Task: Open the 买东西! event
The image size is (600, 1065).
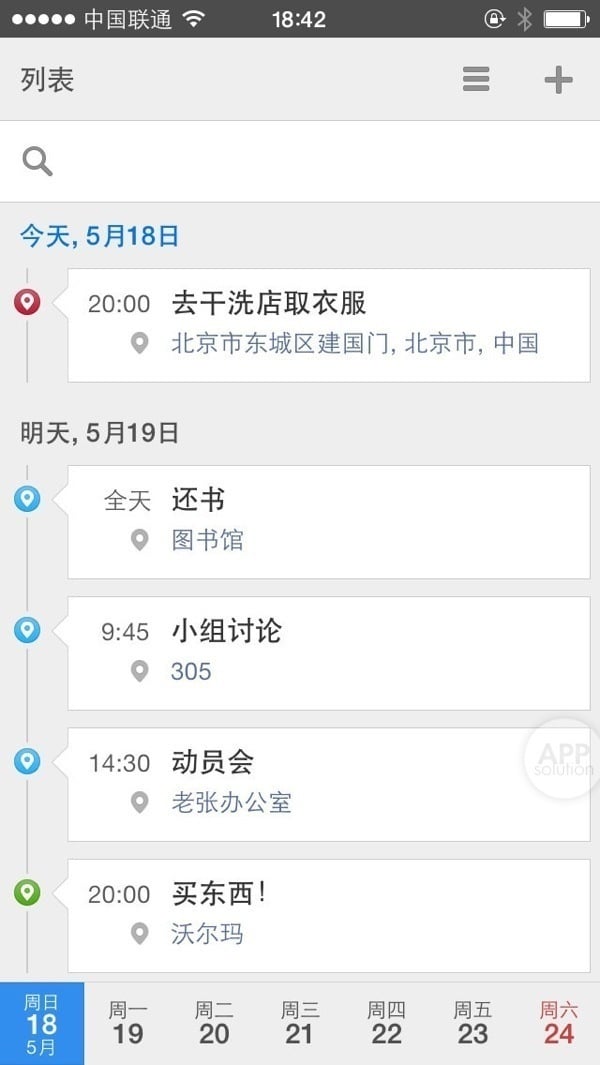Action: click(x=328, y=914)
